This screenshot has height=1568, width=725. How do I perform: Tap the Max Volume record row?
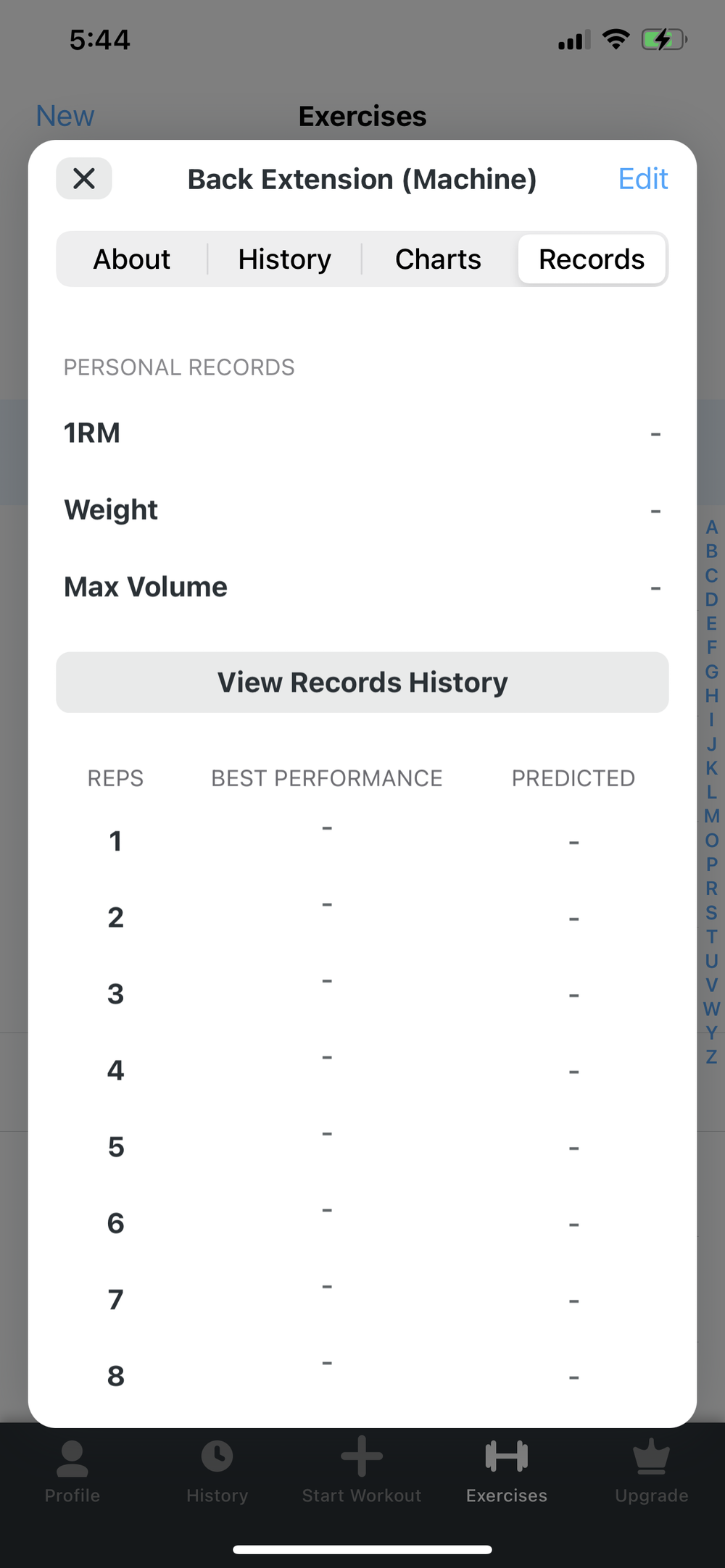coord(362,586)
